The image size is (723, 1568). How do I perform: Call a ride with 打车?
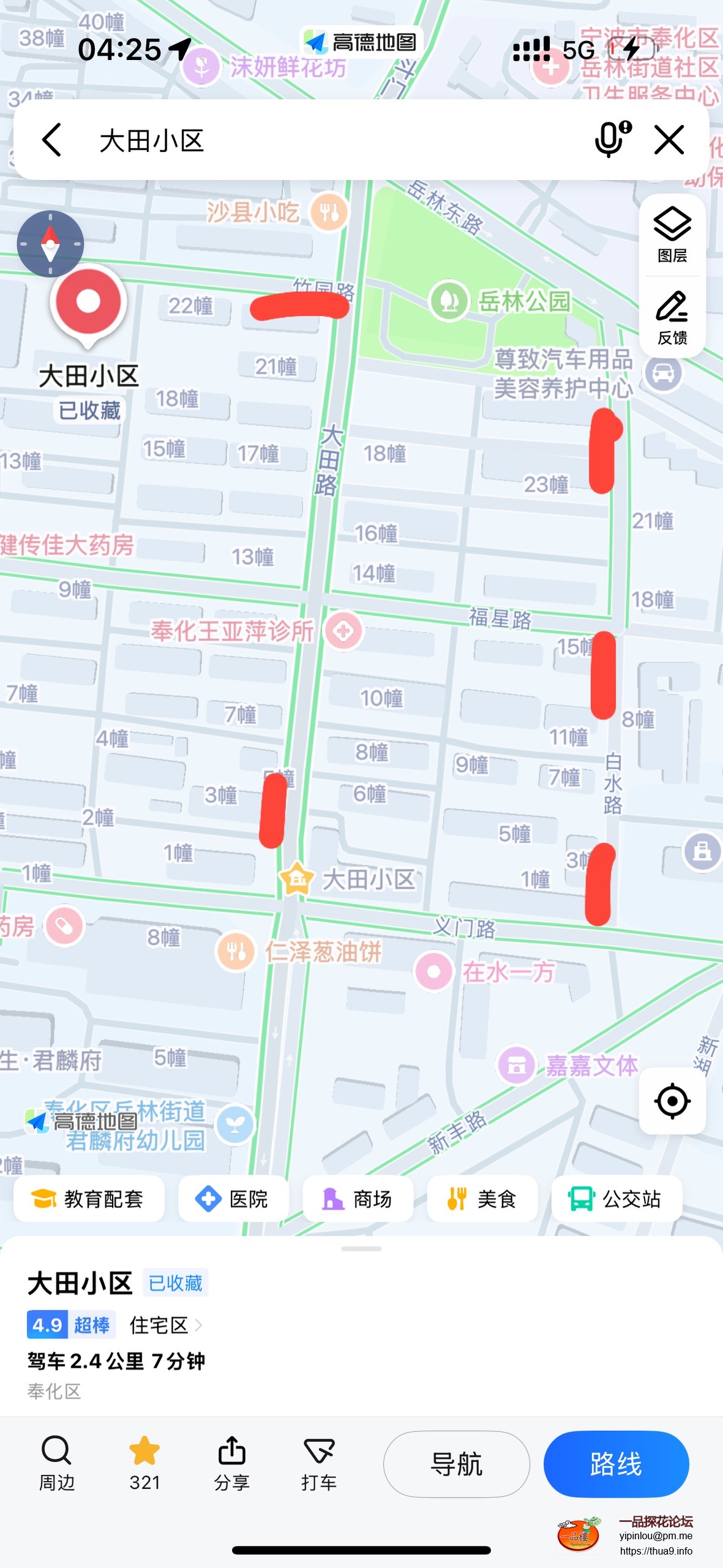tap(318, 1464)
